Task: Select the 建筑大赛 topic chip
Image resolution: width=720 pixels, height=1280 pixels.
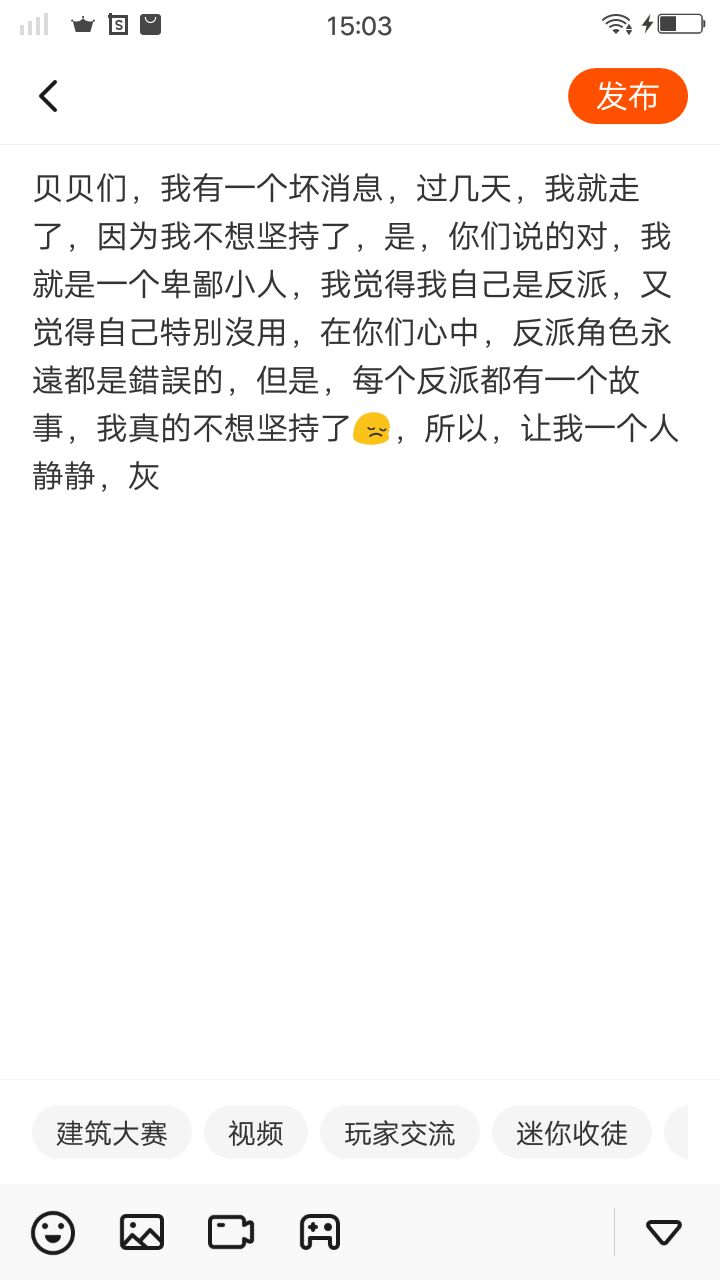Action: click(112, 1133)
